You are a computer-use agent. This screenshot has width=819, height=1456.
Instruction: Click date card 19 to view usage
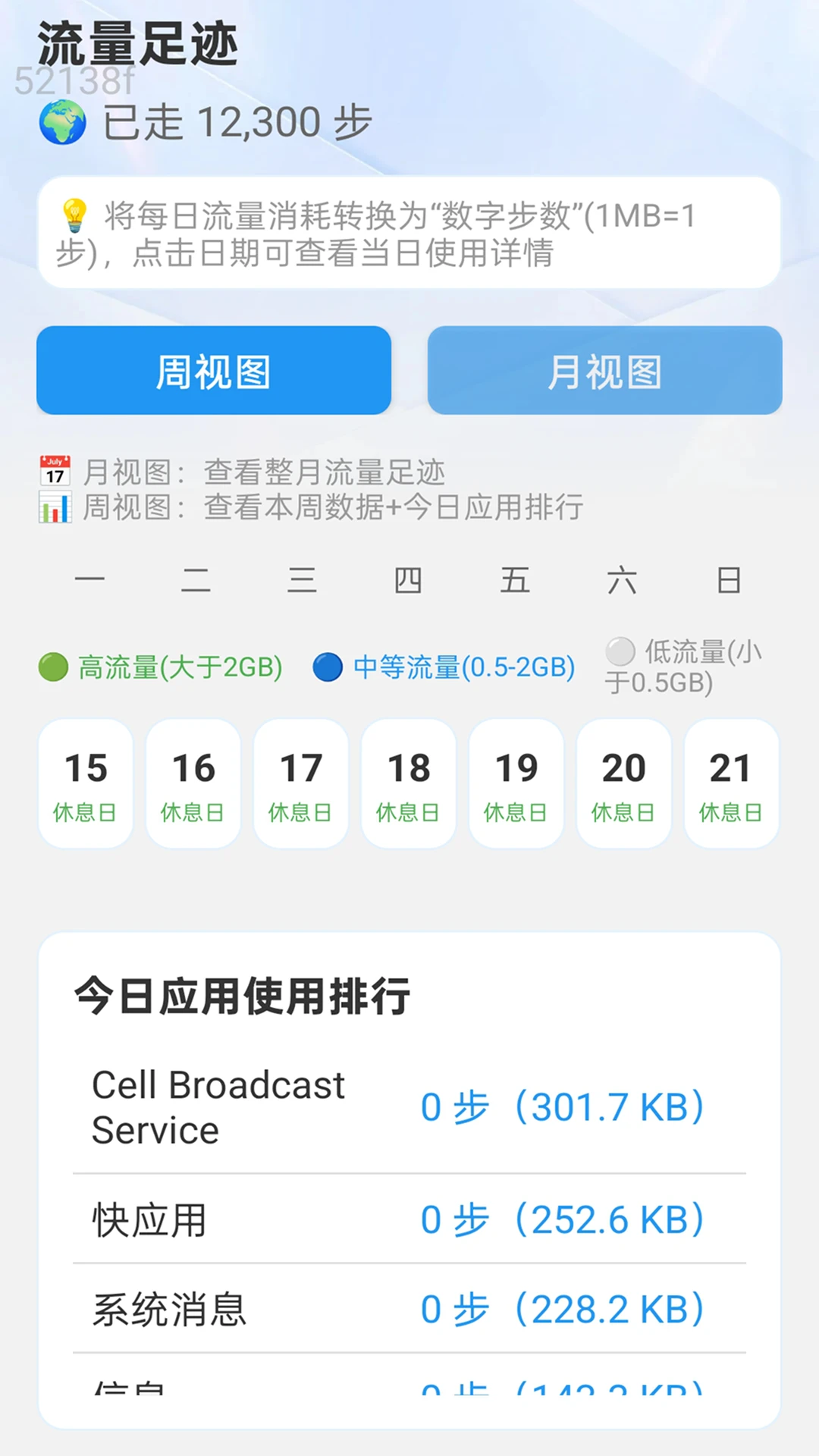coord(516,783)
